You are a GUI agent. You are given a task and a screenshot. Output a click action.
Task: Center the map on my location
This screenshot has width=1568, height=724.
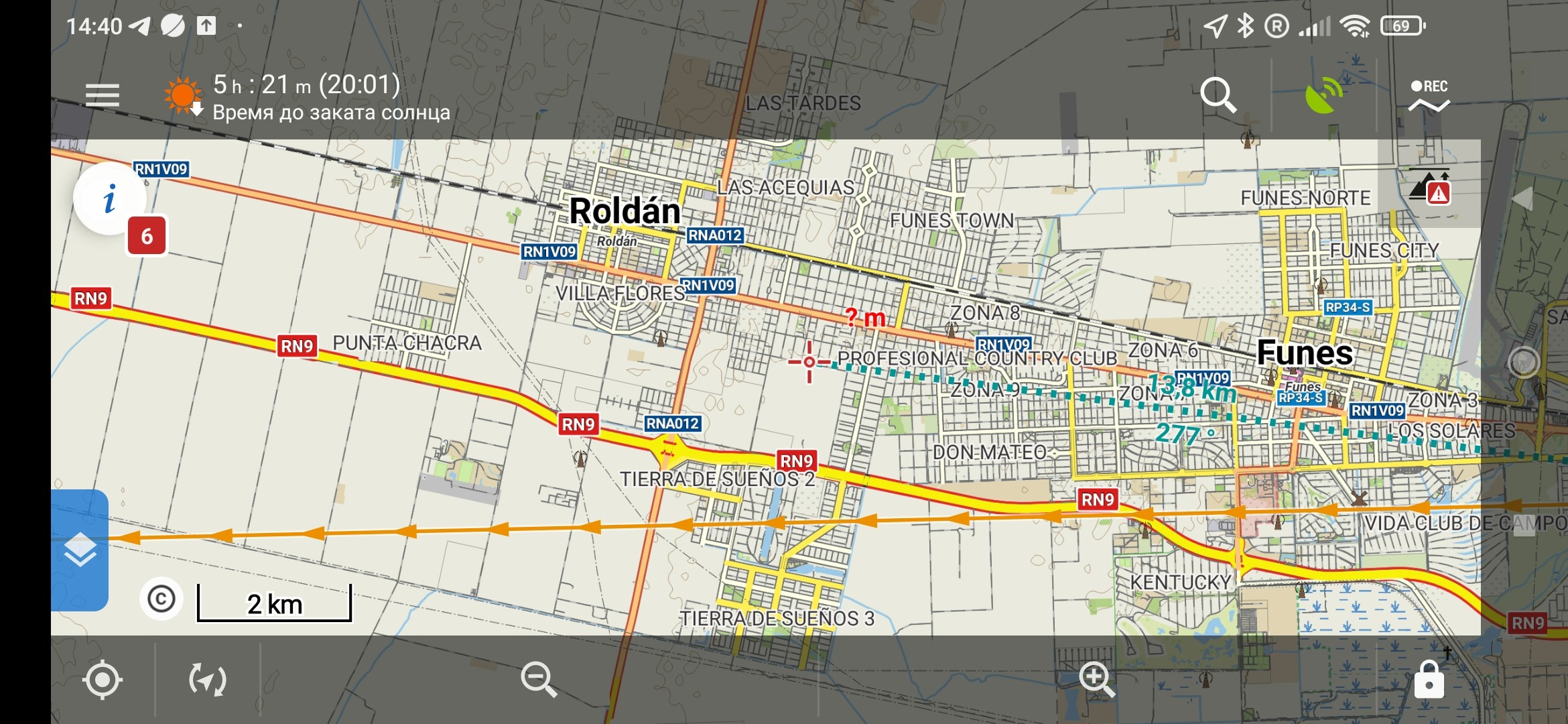pyautogui.click(x=102, y=680)
